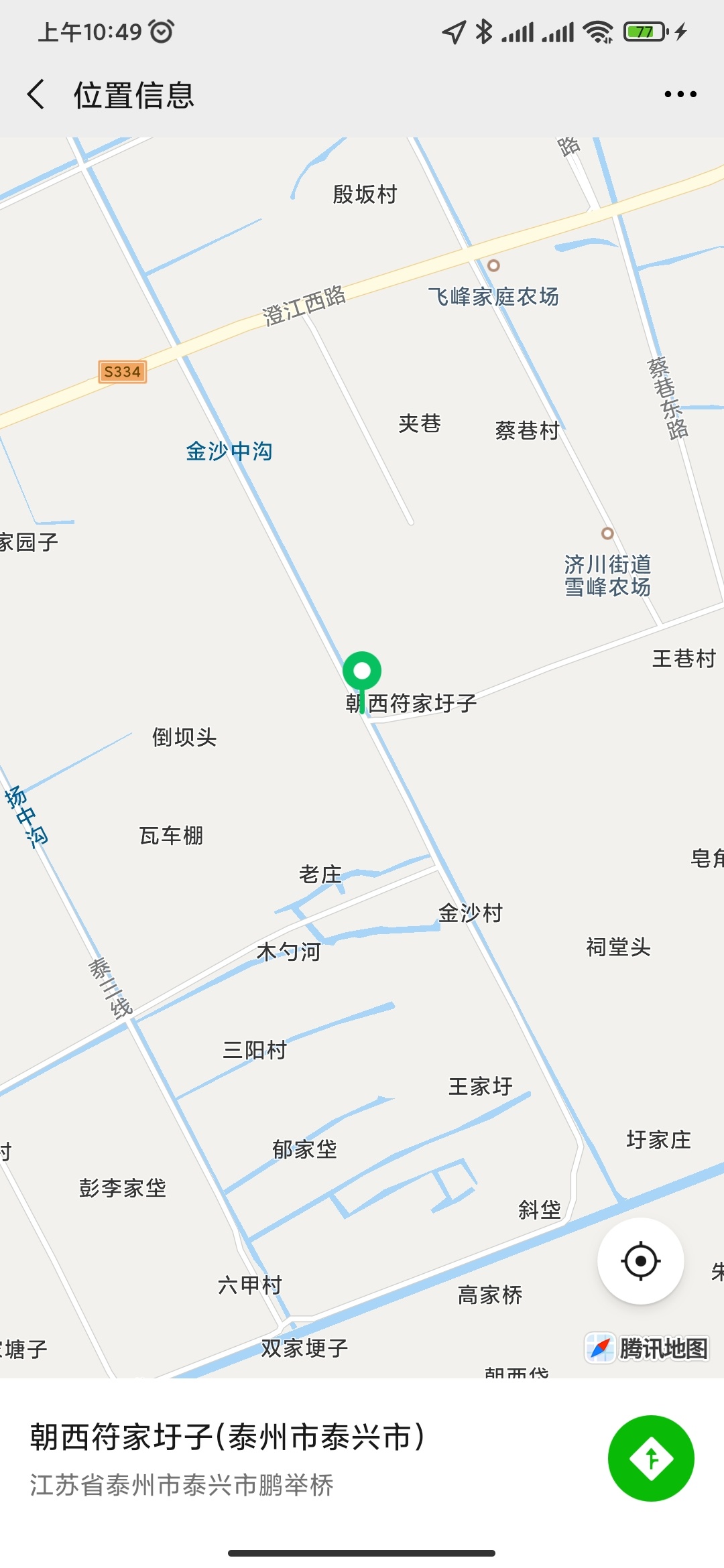Image resolution: width=724 pixels, height=1568 pixels.
Task: Go back from the location info page
Action: coord(36,94)
